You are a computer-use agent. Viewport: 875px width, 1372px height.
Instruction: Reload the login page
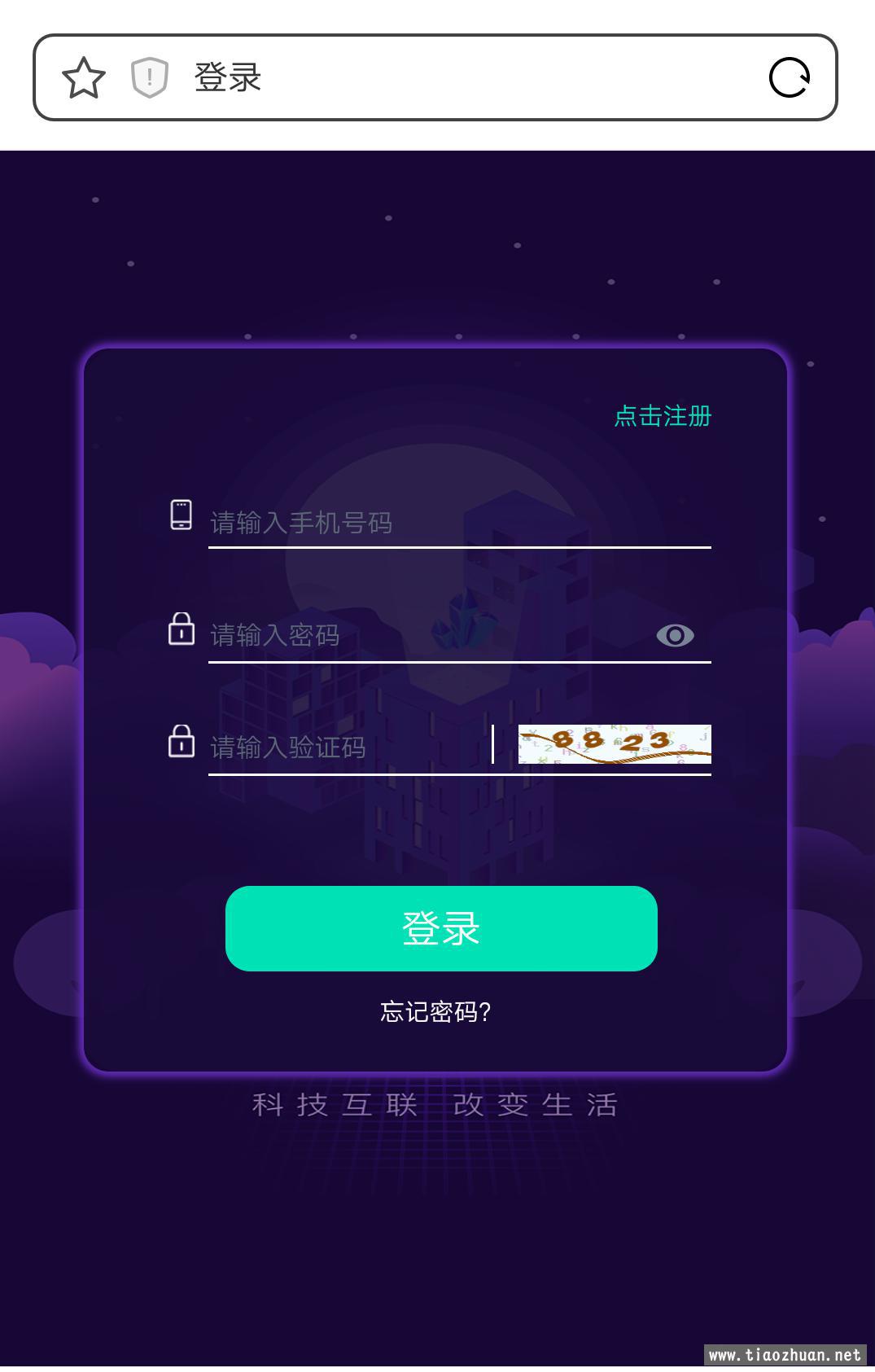[x=789, y=78]
